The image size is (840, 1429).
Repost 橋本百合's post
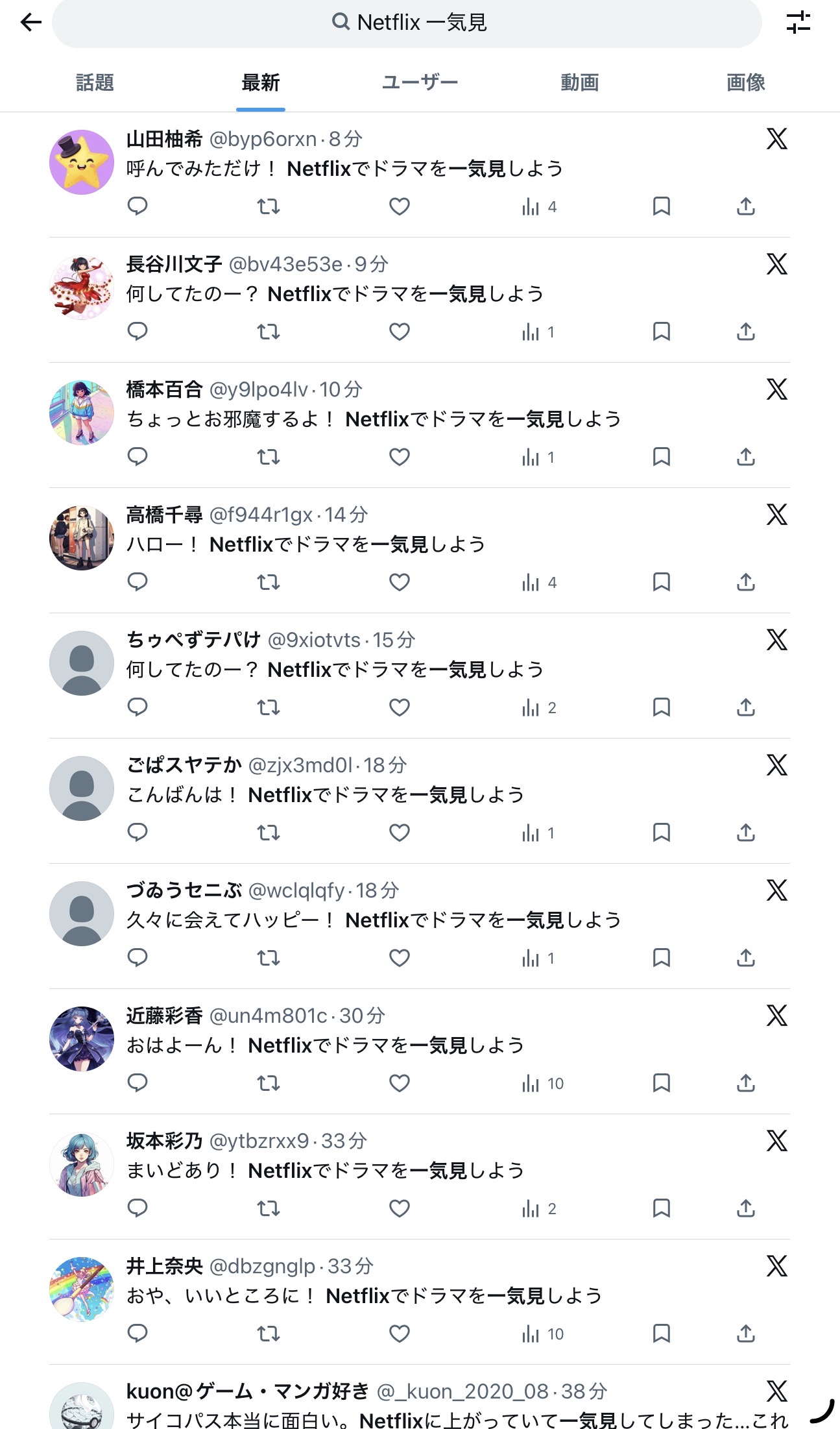point(268,458)
